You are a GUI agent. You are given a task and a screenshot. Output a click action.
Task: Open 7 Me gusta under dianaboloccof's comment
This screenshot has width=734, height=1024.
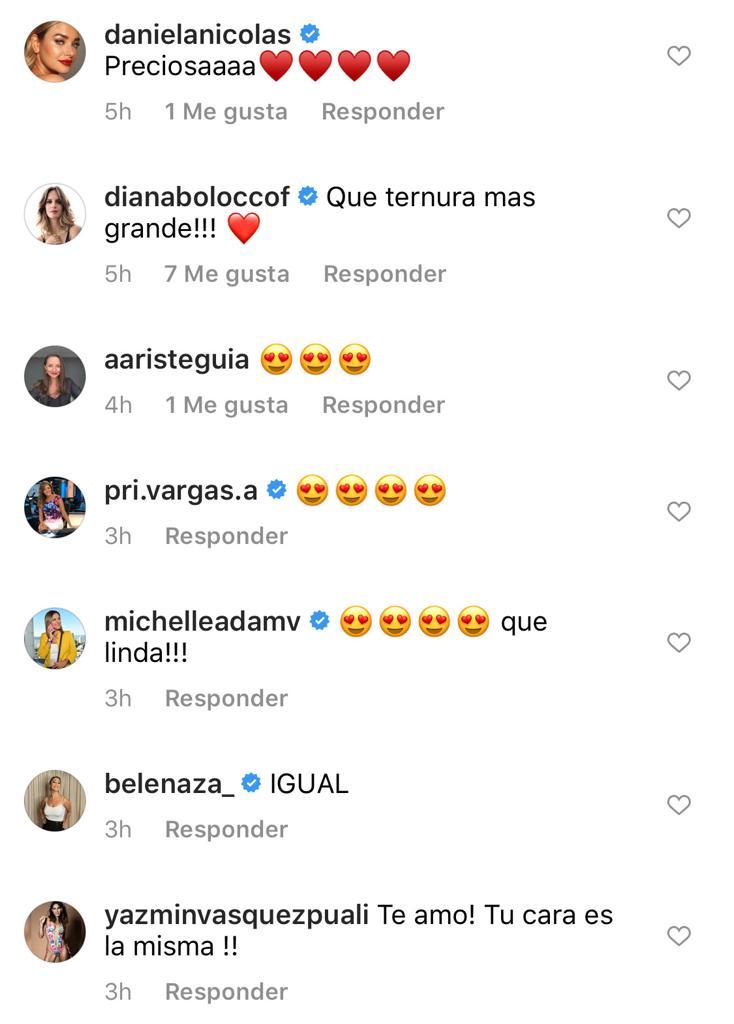[x=224, y=273]
